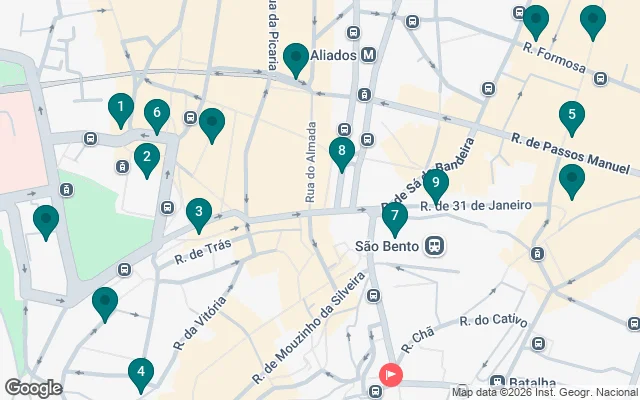Screen dimensions: 640x400
Task: Tap the São Bento station marker
Action: [435, 245]
